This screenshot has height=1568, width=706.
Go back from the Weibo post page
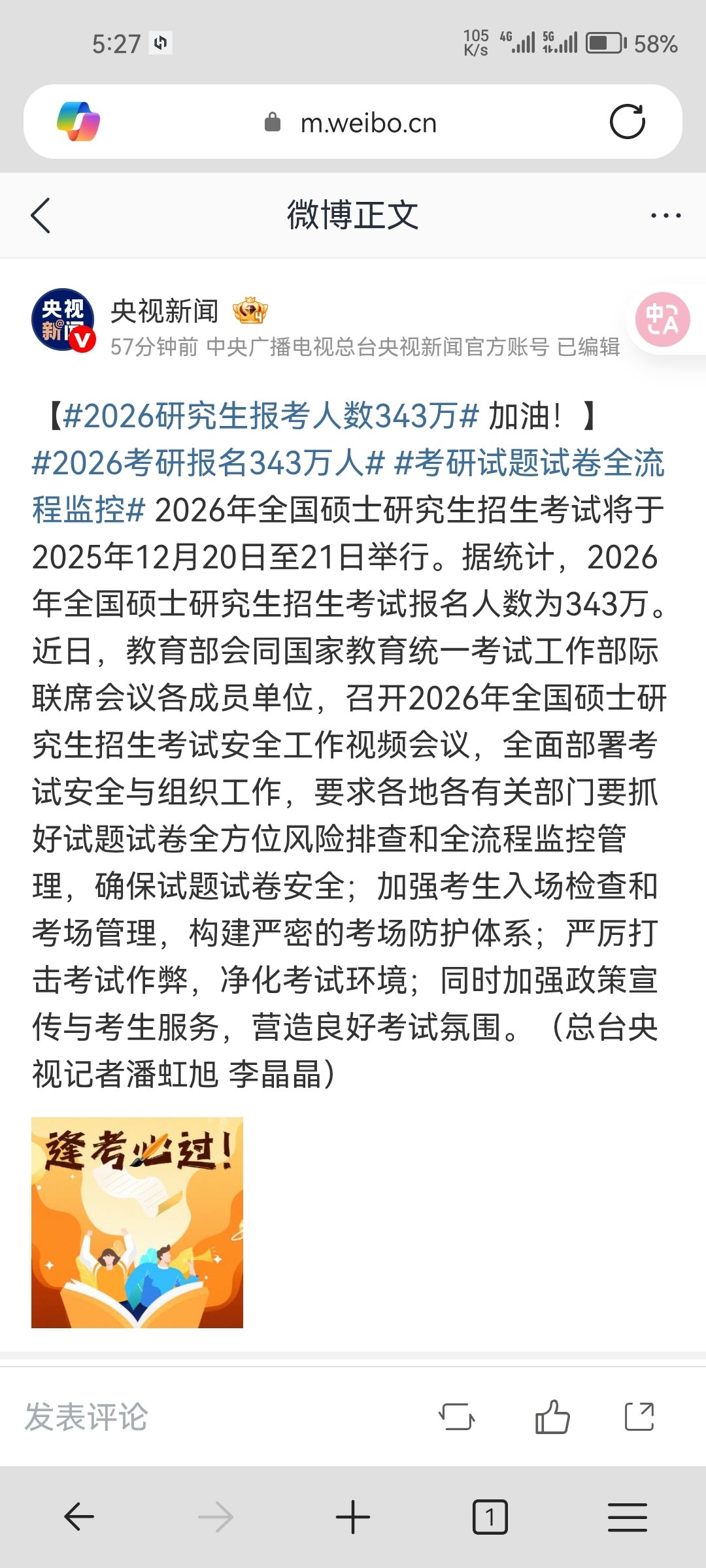(x=41, y=216)
